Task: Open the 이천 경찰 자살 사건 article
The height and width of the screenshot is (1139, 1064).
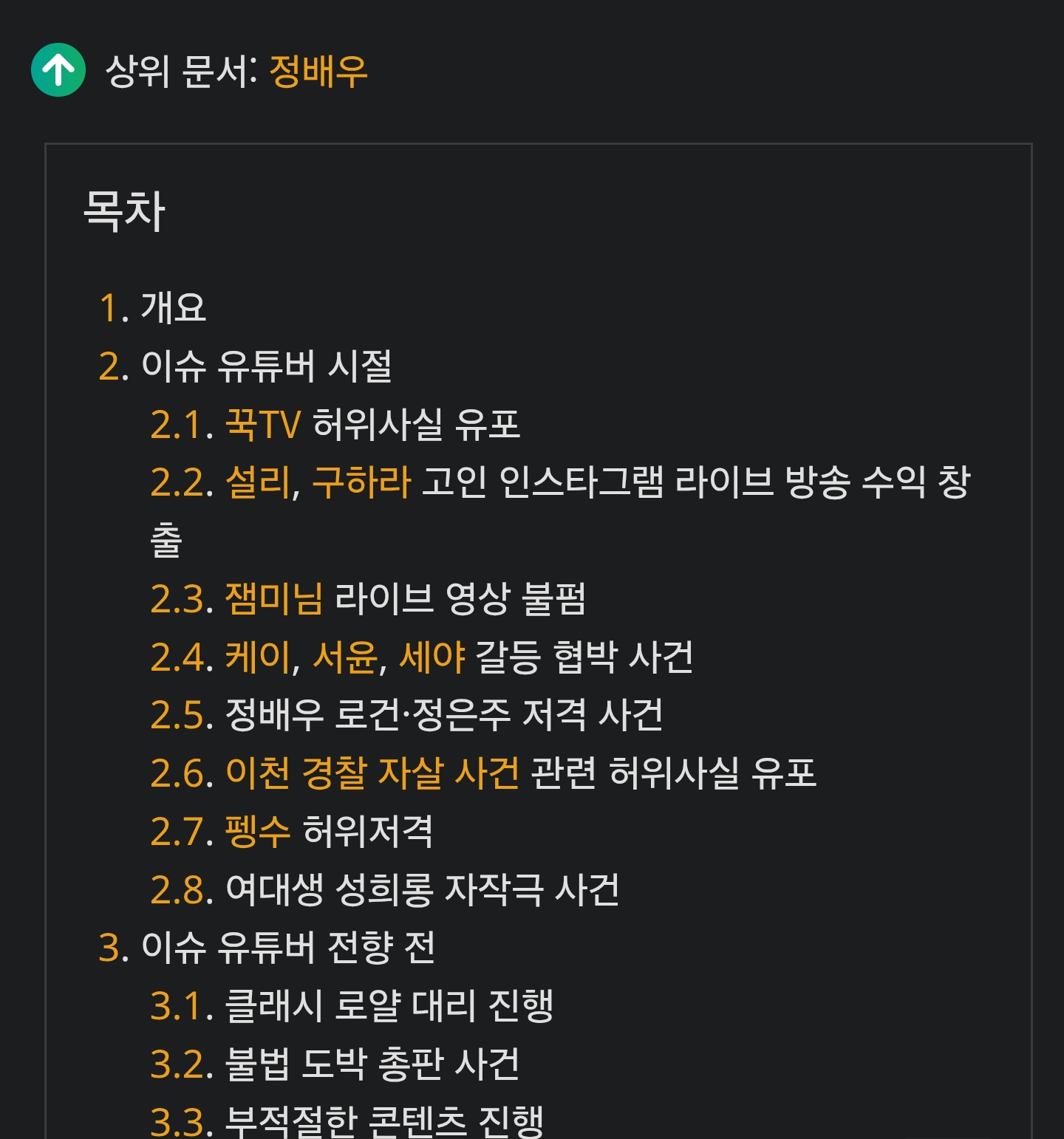Action: (x=372, y=773)
